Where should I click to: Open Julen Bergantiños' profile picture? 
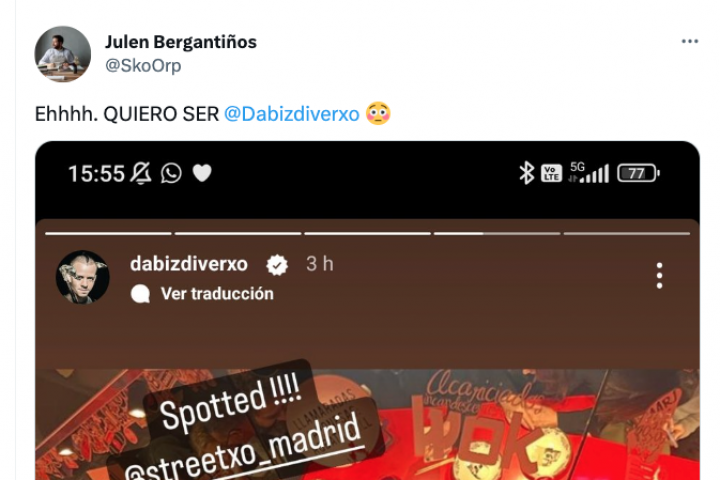coord(63,54)
